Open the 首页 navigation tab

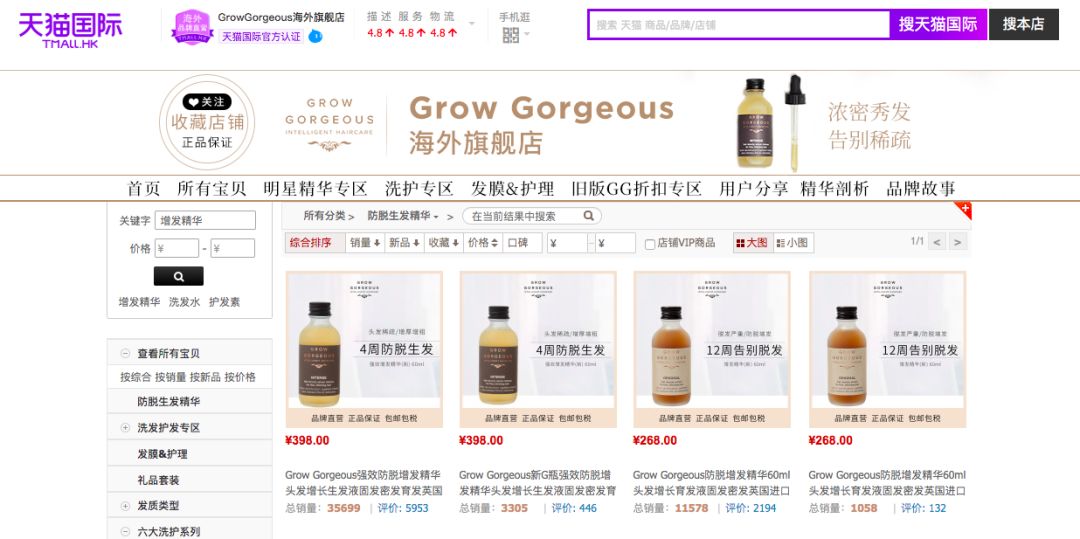click(x=144, y=188)
